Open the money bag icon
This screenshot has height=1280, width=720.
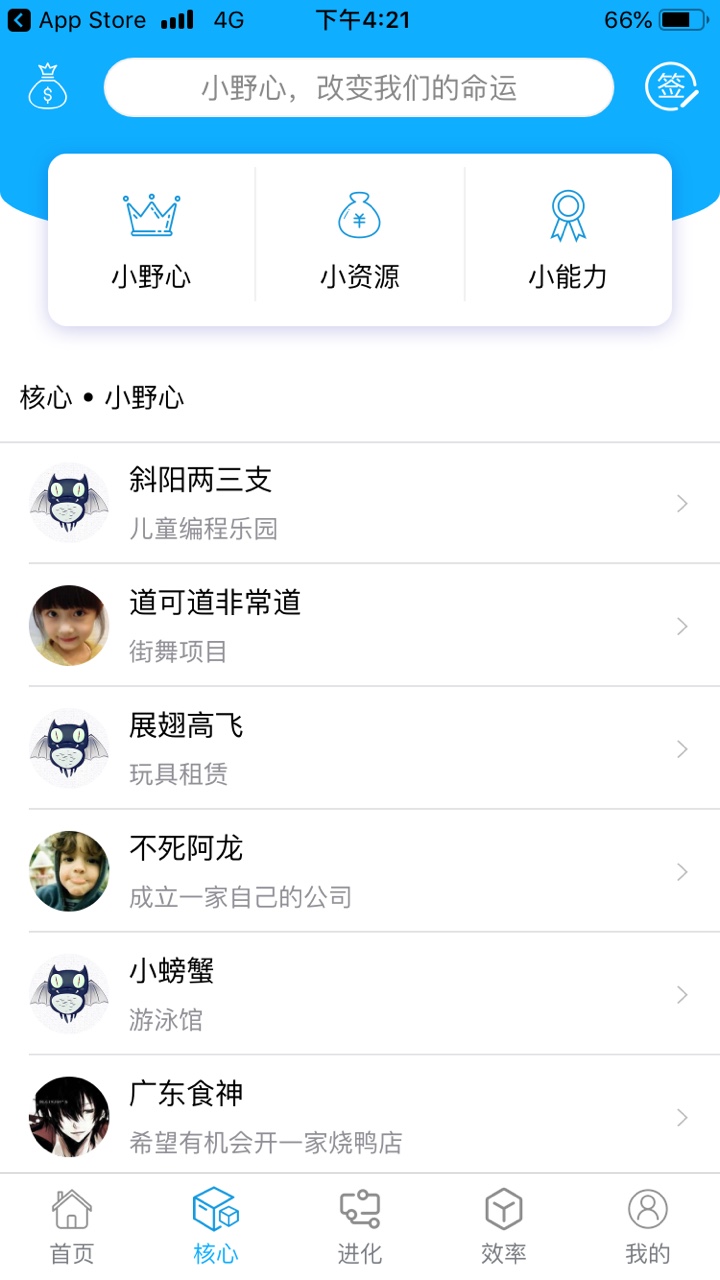click(x=47, y=87)
